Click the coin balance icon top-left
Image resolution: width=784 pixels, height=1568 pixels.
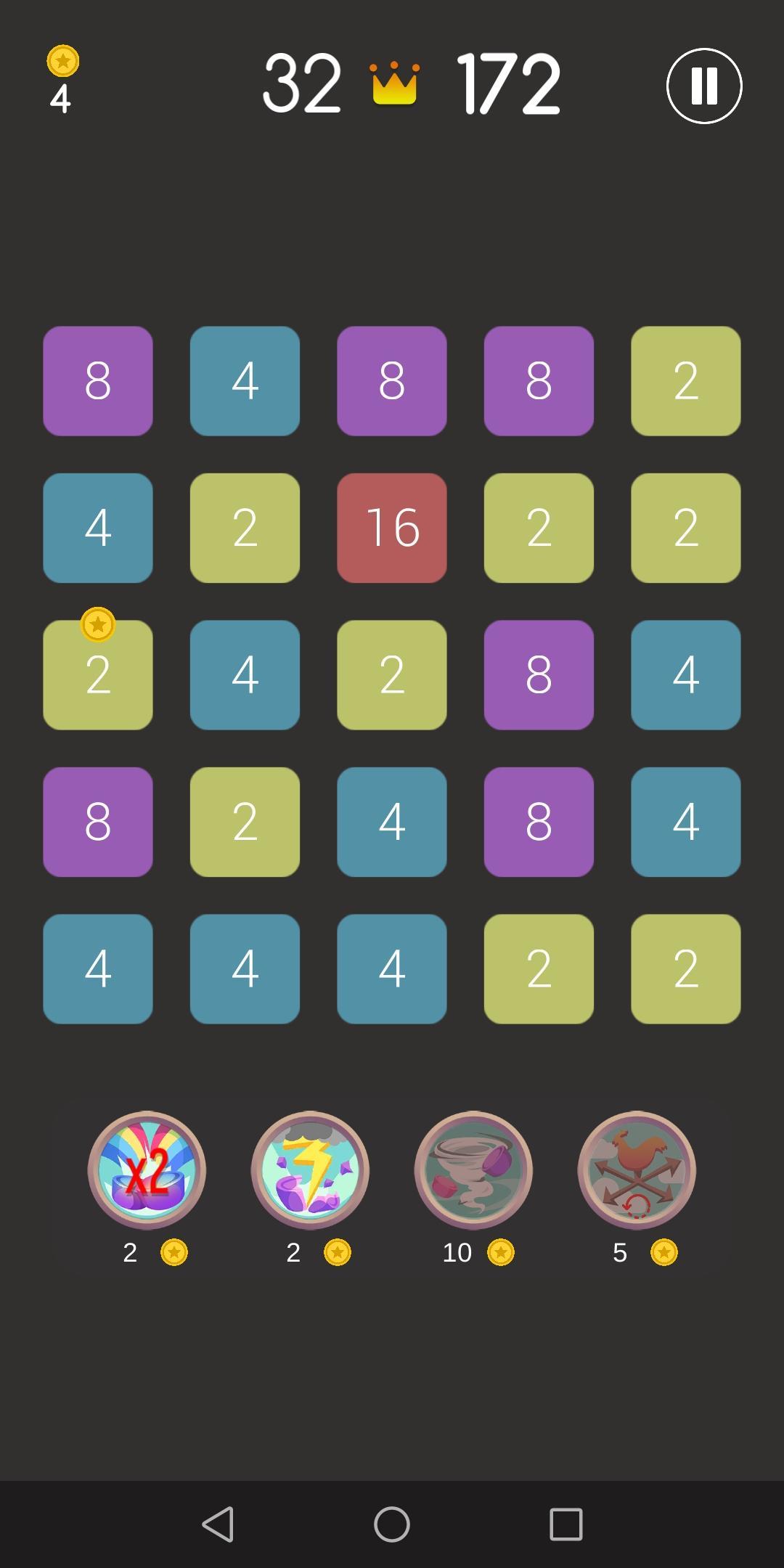click(x=64, y=61)
